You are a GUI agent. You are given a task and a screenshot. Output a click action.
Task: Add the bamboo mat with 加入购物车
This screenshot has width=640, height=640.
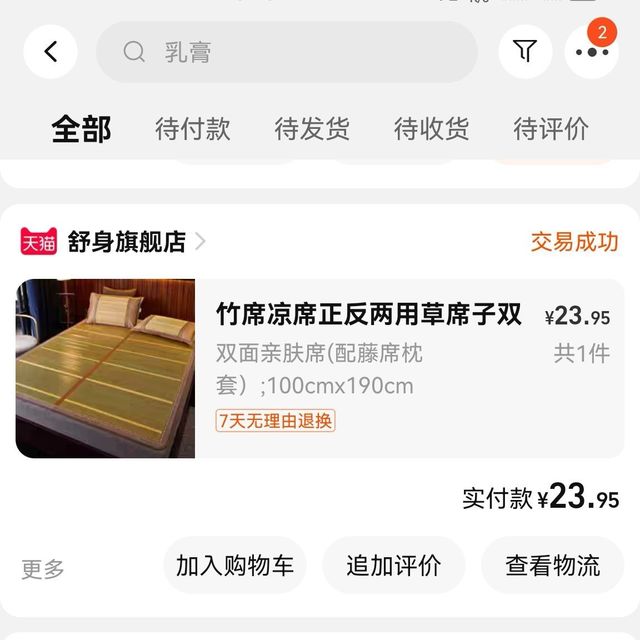pos(235,566)
